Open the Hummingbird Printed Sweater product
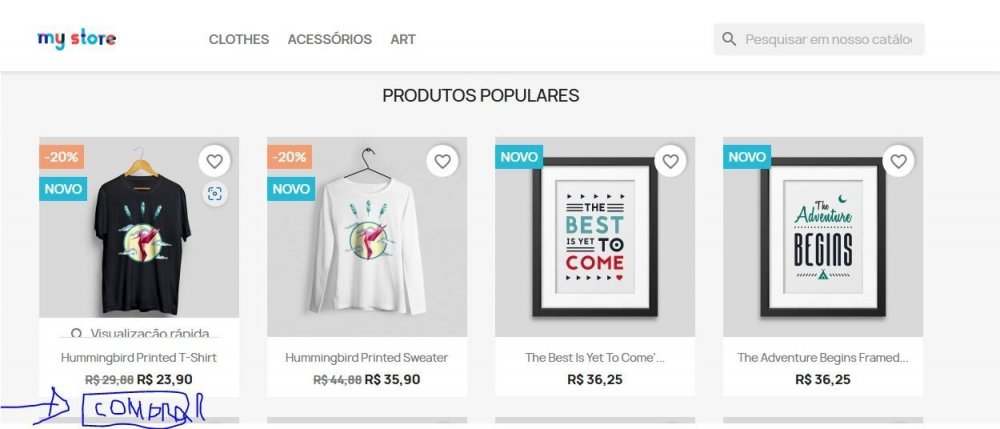The height and width of the screenshot is (429, 1000). coord(366,357)
